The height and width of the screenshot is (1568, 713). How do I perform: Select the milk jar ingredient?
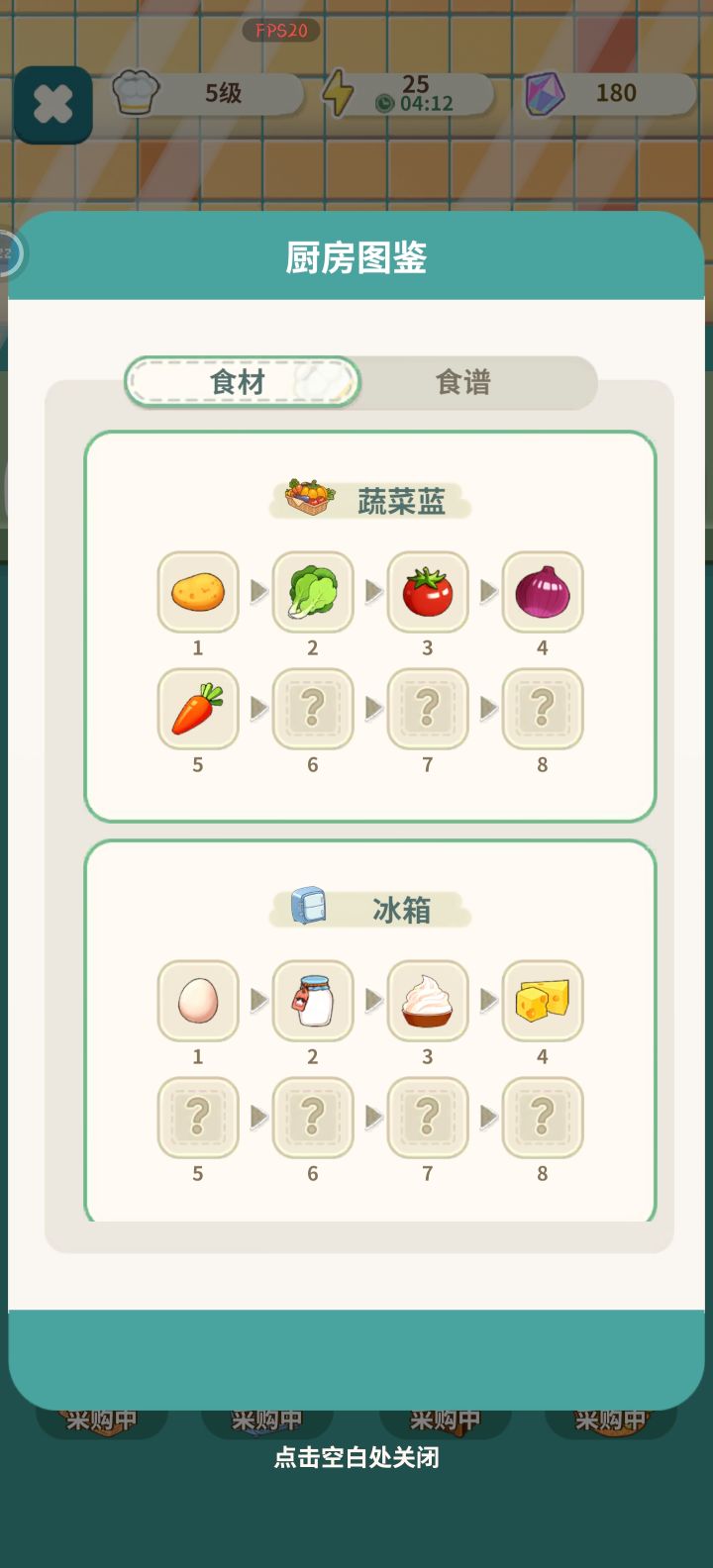(312, 1002)
